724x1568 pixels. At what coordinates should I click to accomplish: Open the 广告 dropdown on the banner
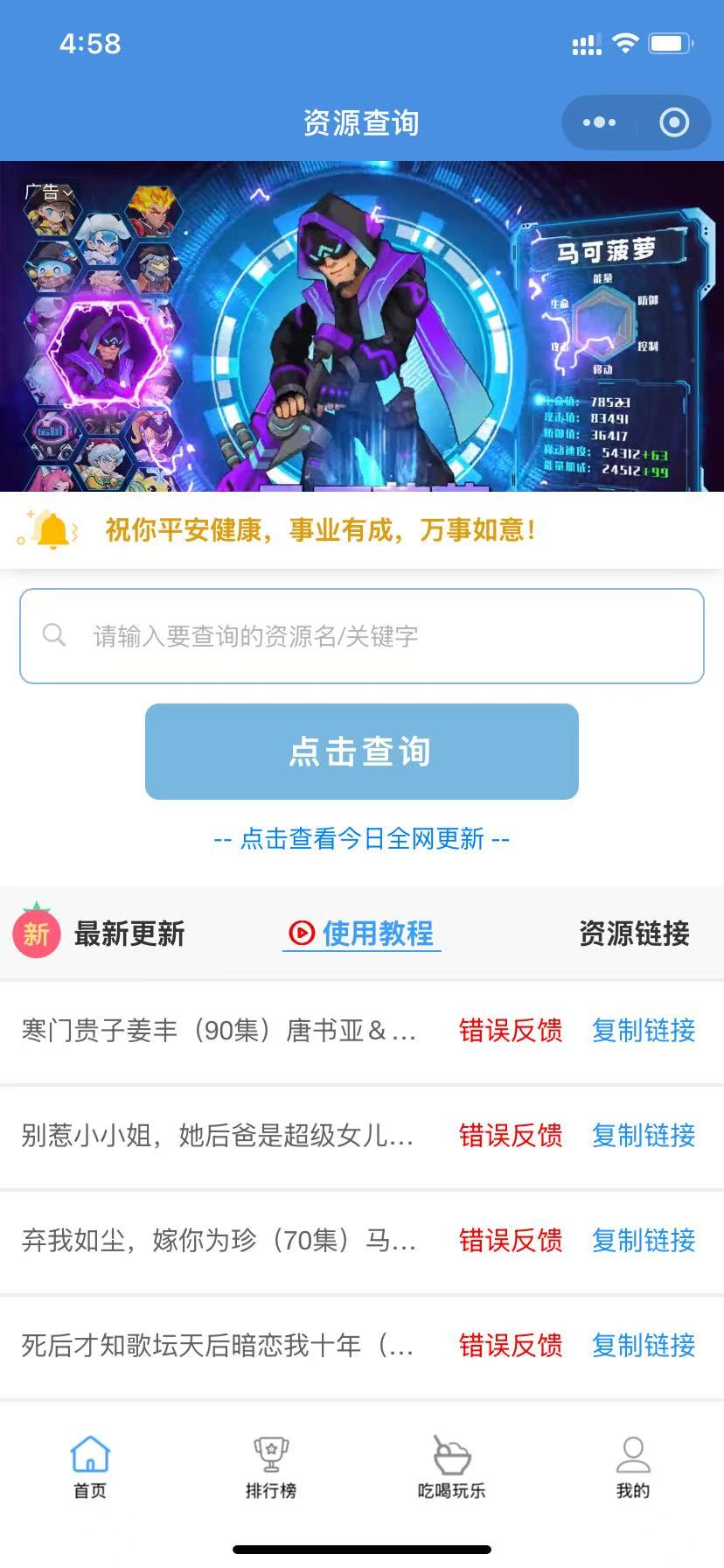pos(49,192)
